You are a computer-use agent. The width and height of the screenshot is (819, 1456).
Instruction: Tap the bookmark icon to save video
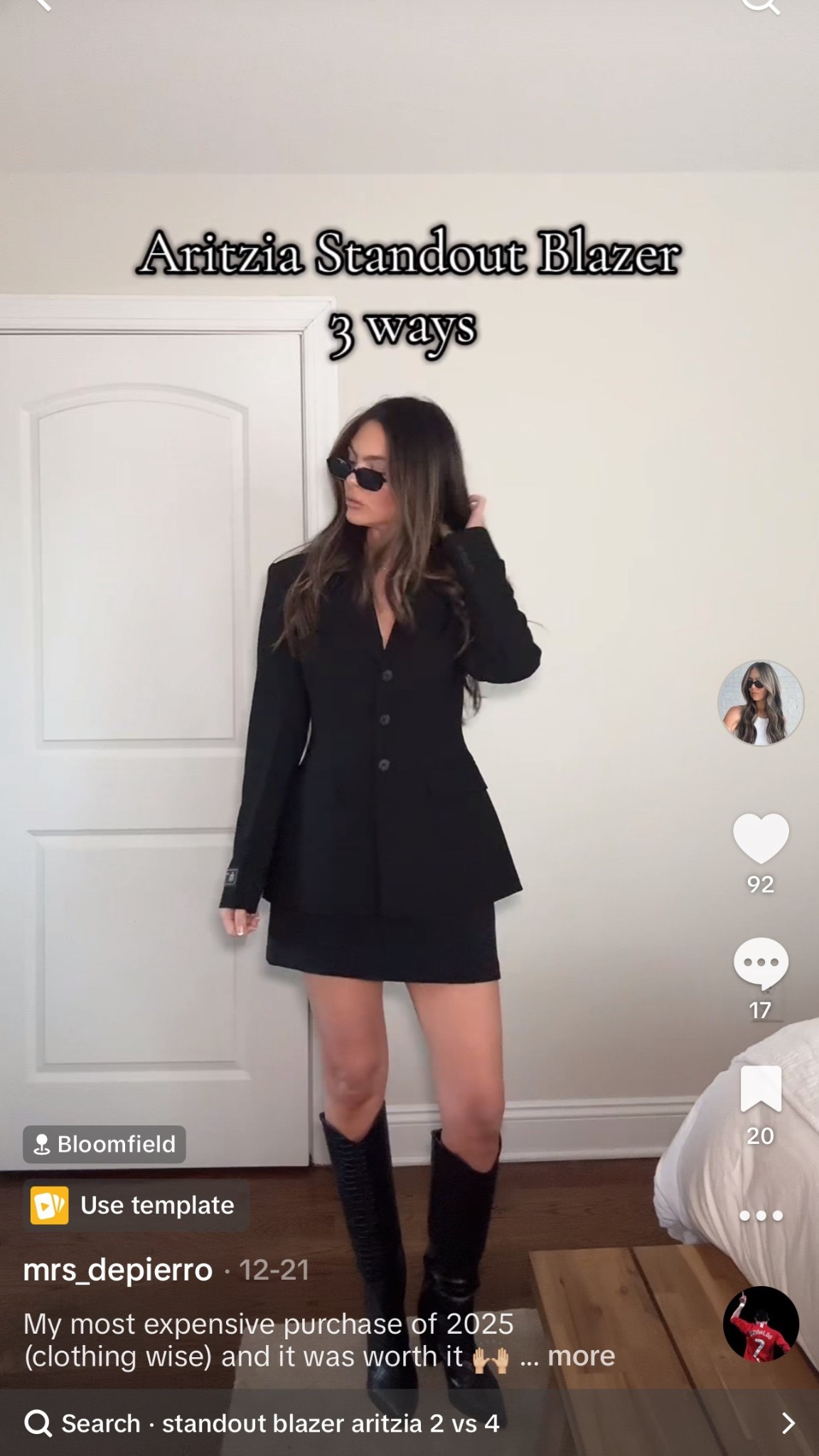(x=761, y=1083)
